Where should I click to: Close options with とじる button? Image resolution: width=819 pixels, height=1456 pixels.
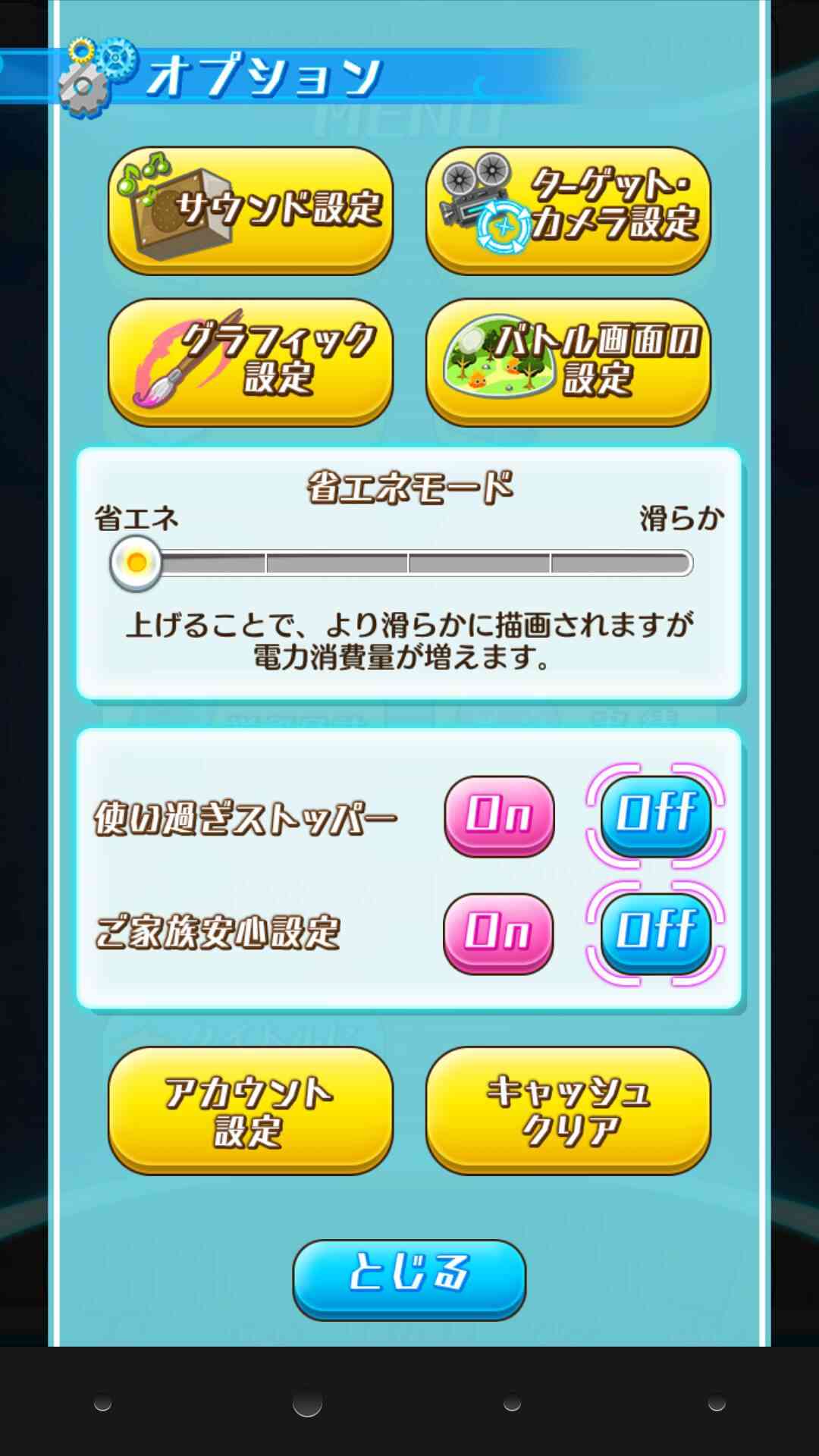pyautogui.click(x=409, y=1279)
